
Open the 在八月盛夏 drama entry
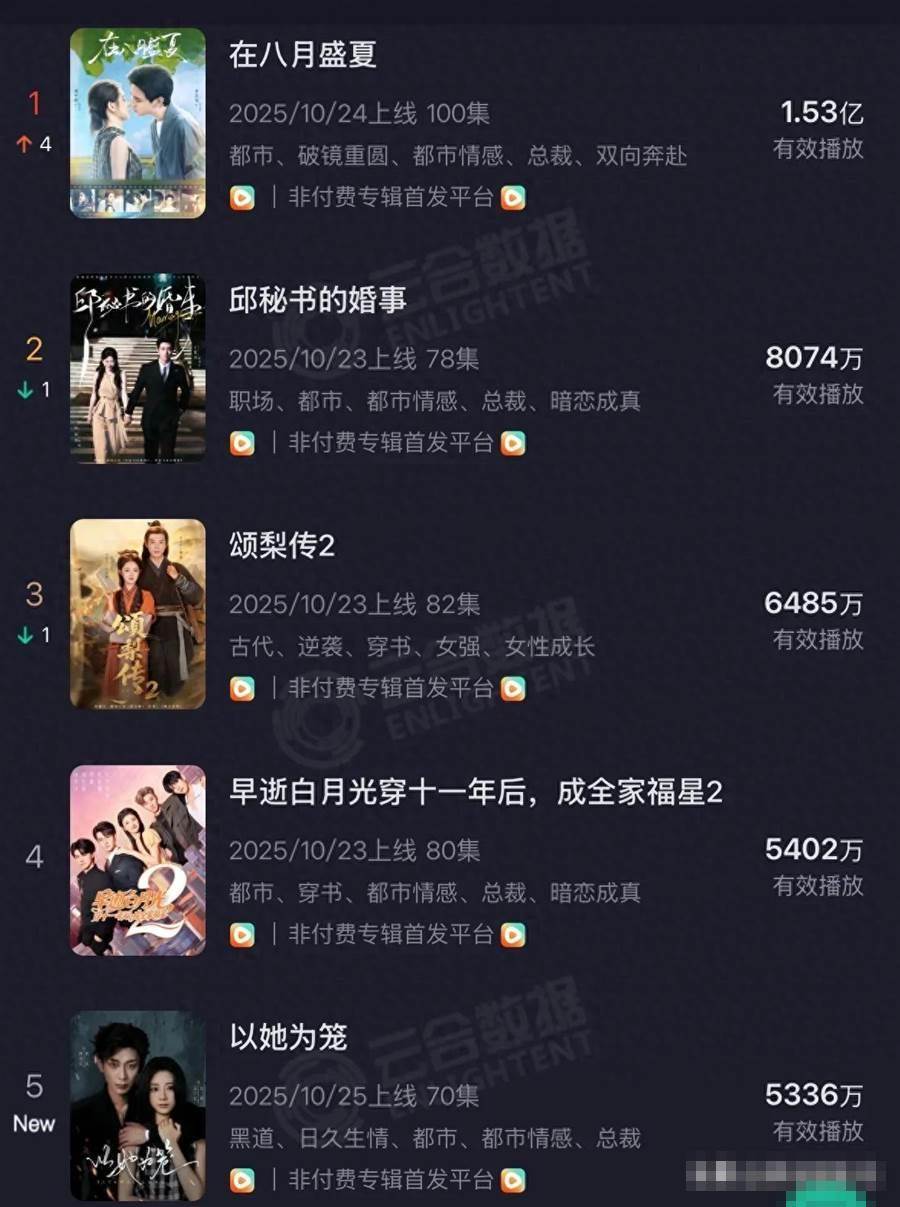click(x=303, y=55)
